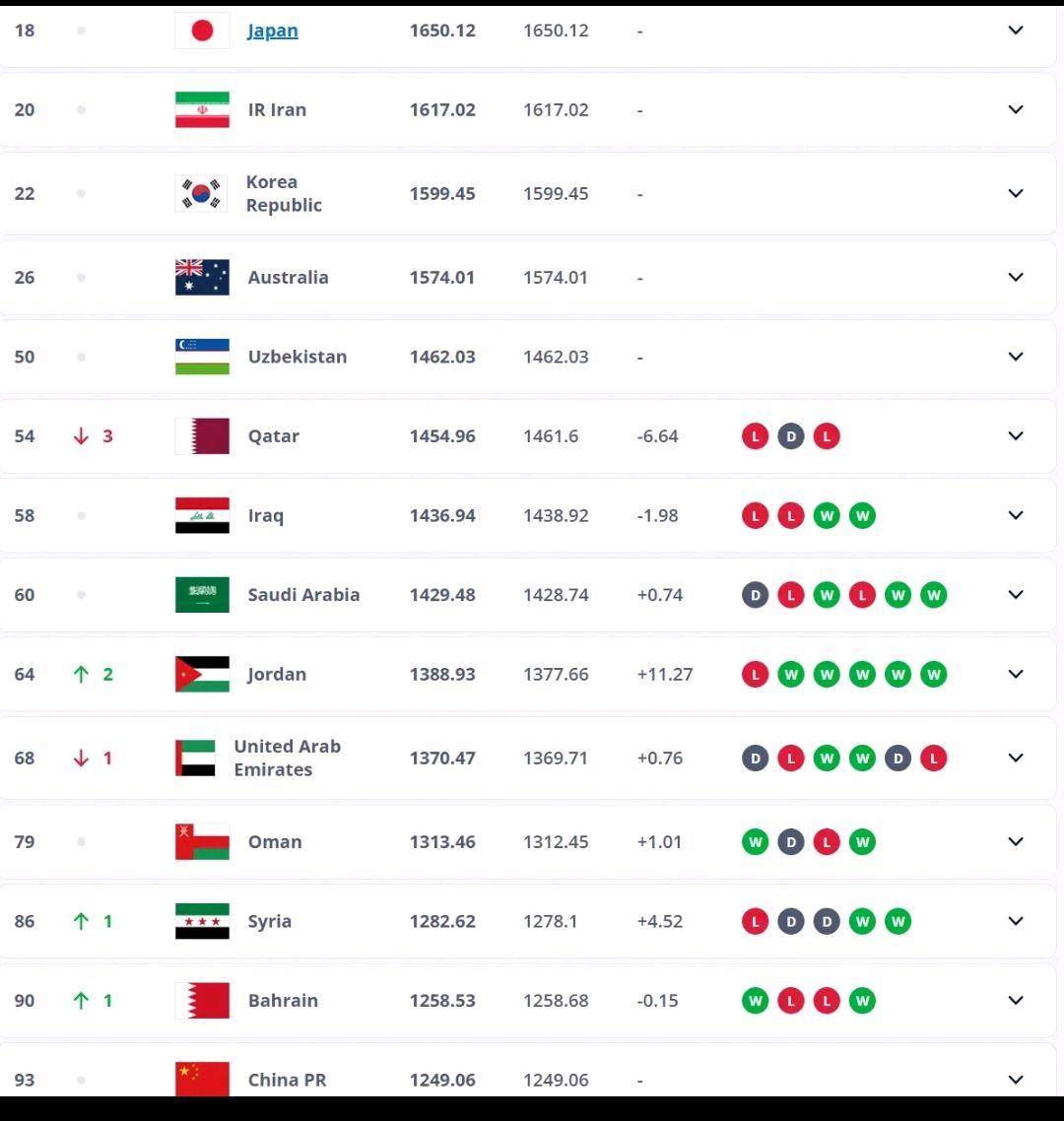Viewport: 1064px width, 1121px height.
Task: Expand Korea Republic row details
Action: point(1016,193)
